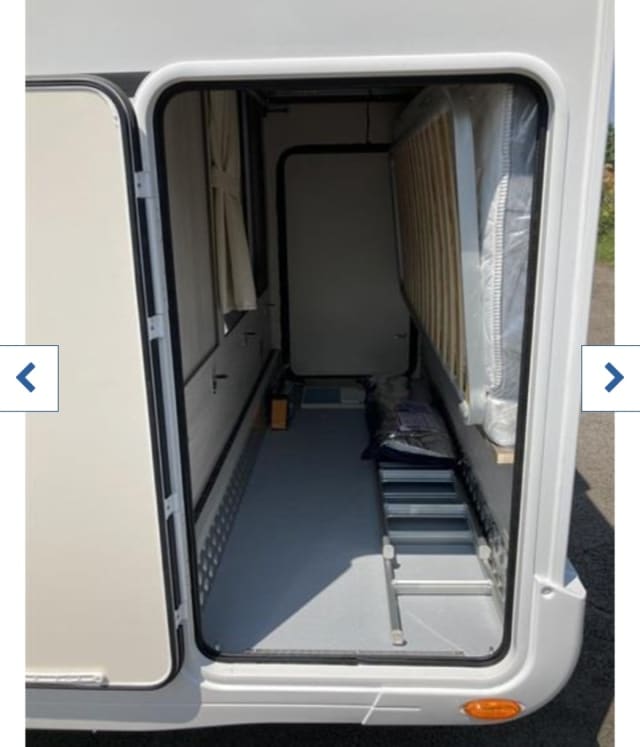Go to the previous photo in the gallery
This screenshot has width=640, height=747.
click(x=27, y=378)
